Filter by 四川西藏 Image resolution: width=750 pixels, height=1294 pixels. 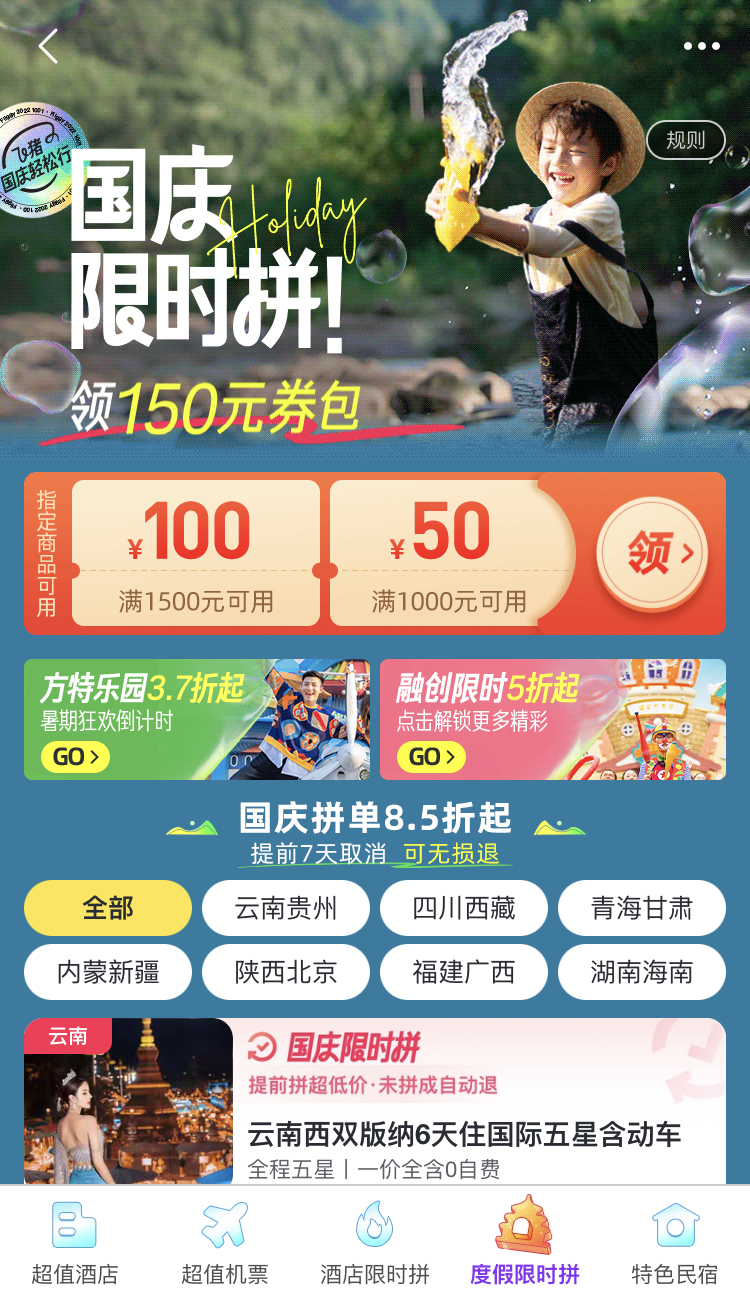[x=464, y=908]
